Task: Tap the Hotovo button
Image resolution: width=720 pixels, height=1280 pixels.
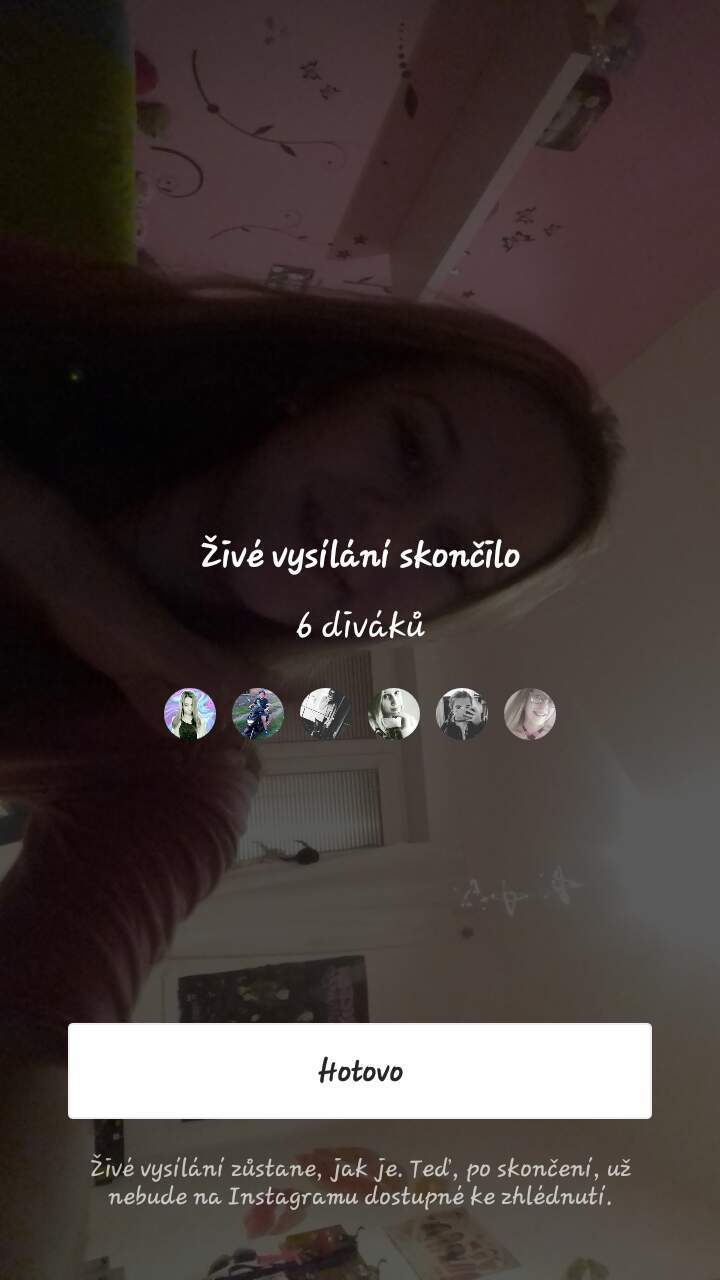Action: click(x=360, y=1071)
